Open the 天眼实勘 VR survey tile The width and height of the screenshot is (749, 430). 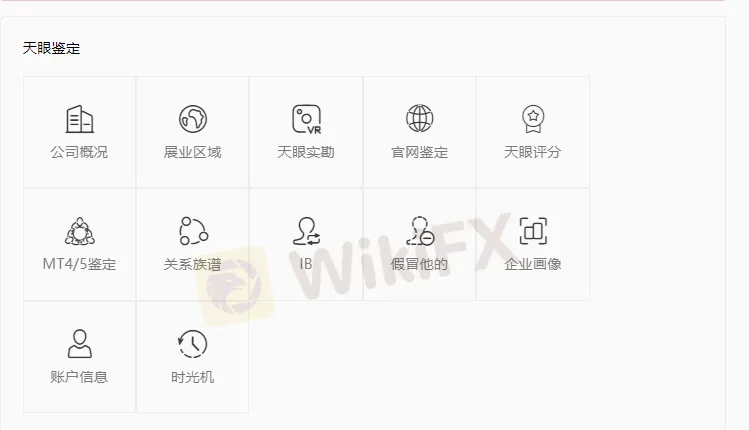click(306, 132)
